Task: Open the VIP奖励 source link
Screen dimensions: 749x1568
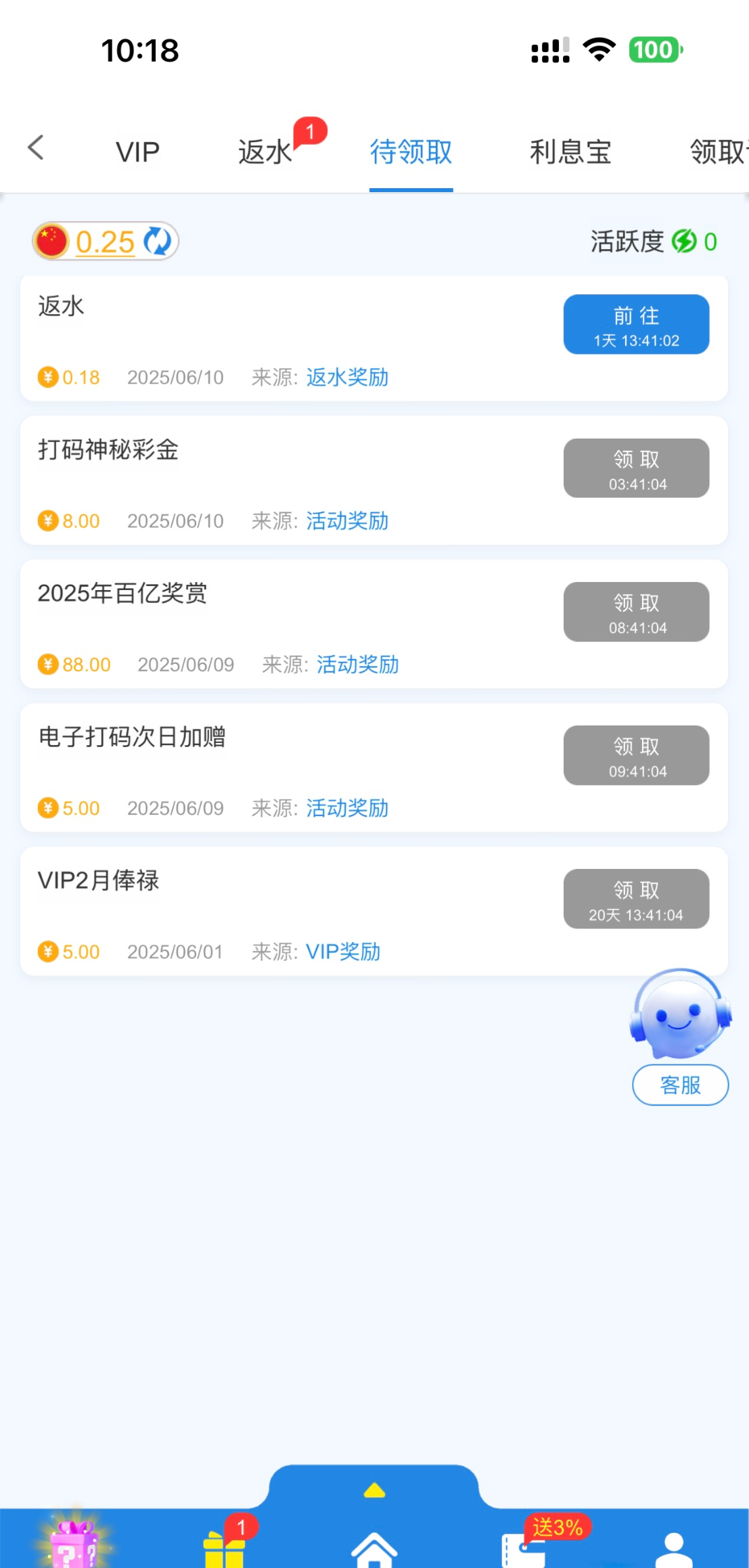Action: (343, 952)
